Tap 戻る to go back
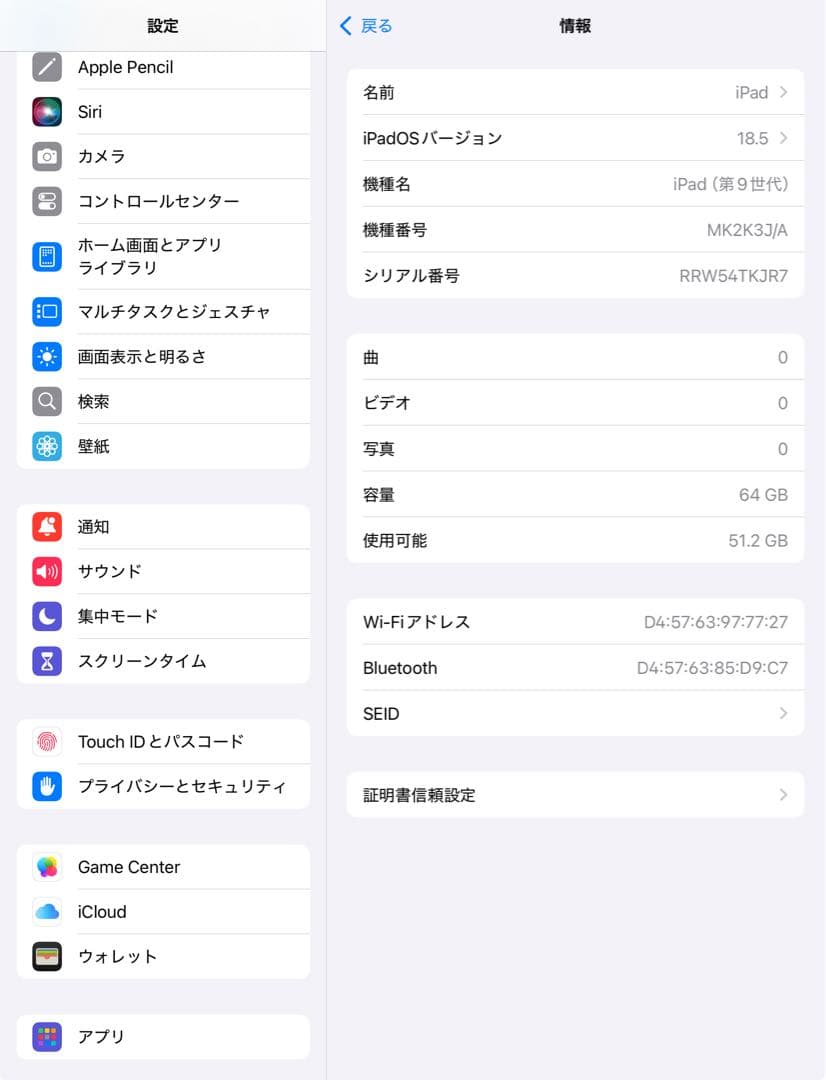 click(366, 26)
